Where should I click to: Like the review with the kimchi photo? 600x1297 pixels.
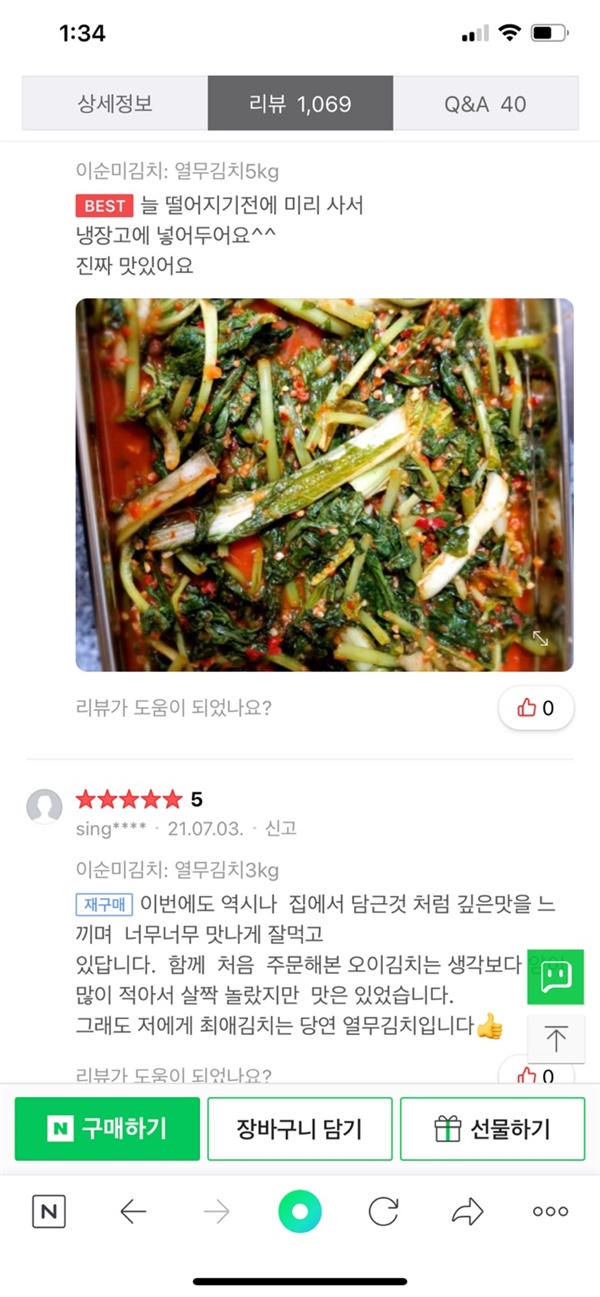tap(535, 708)
